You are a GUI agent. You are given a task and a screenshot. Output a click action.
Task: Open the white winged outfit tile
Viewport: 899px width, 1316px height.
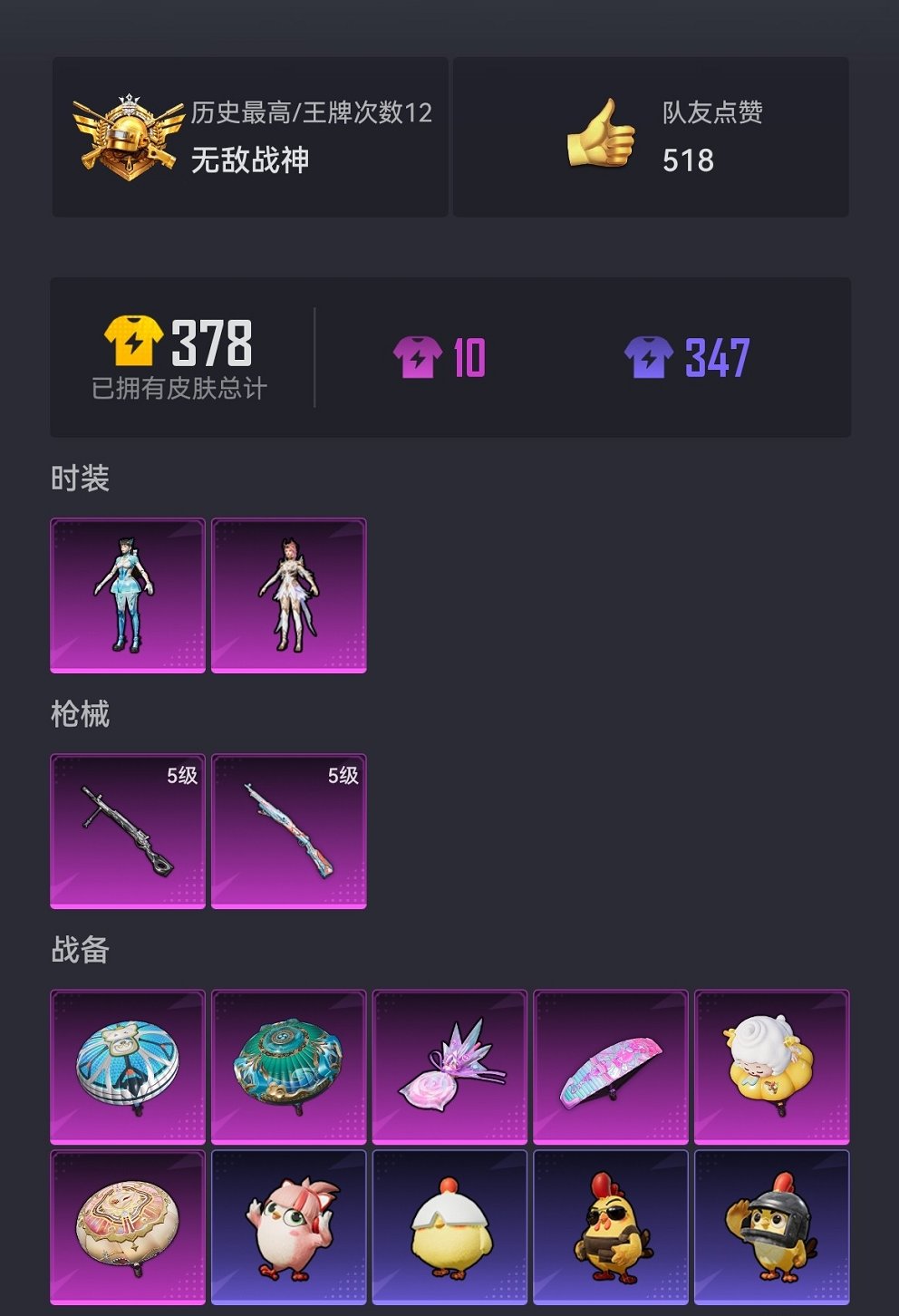coord(289,595)
